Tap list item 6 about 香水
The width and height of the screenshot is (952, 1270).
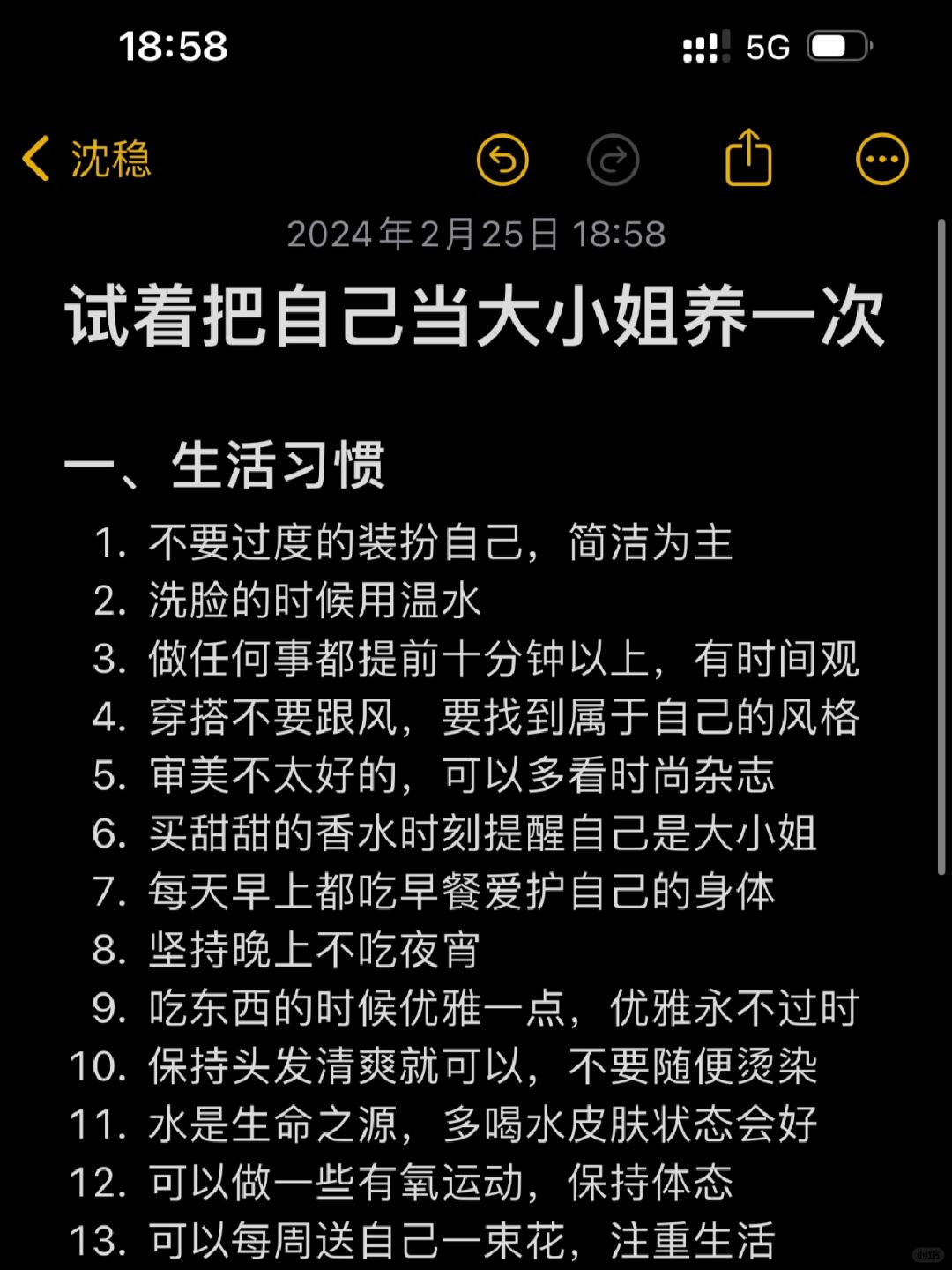[x=482, y=833]
